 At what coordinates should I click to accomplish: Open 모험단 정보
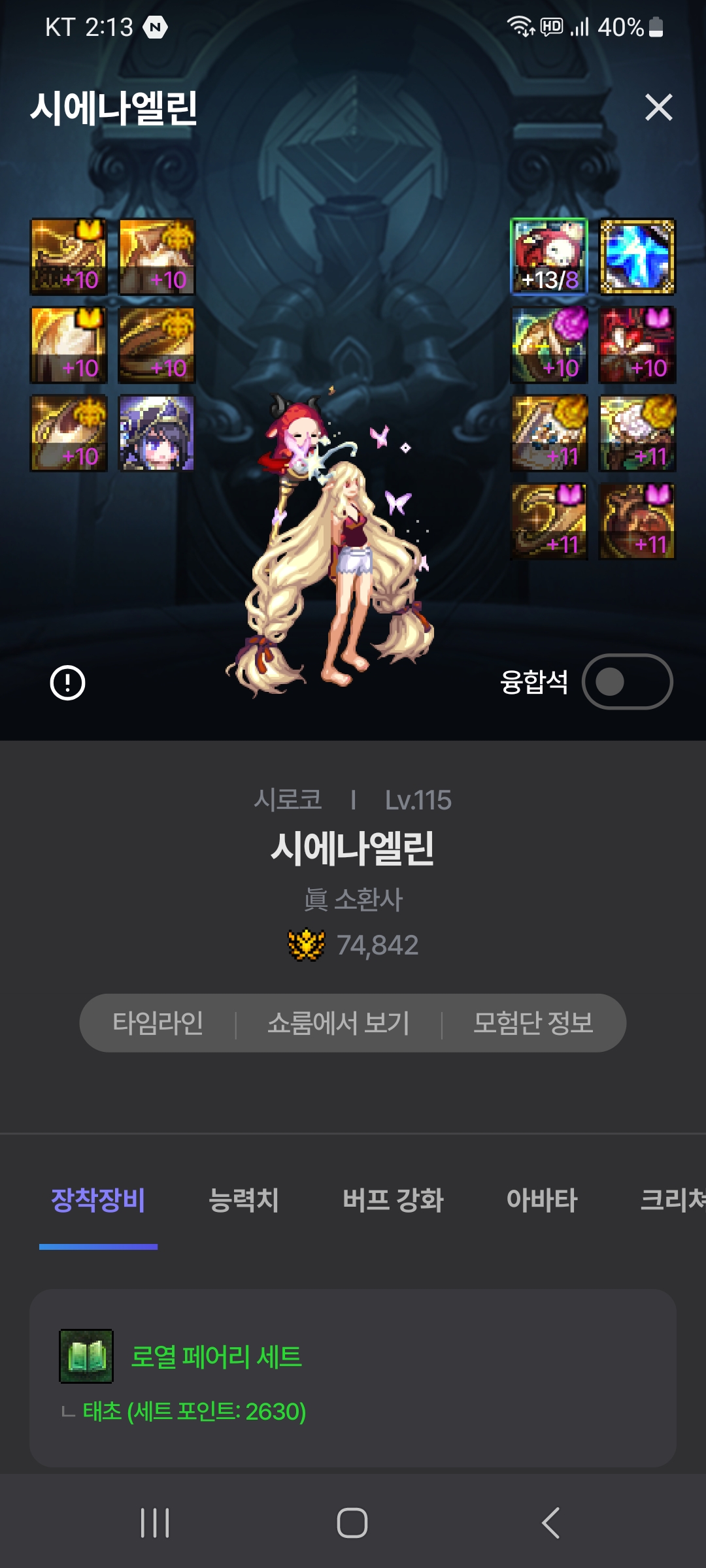533,1023
